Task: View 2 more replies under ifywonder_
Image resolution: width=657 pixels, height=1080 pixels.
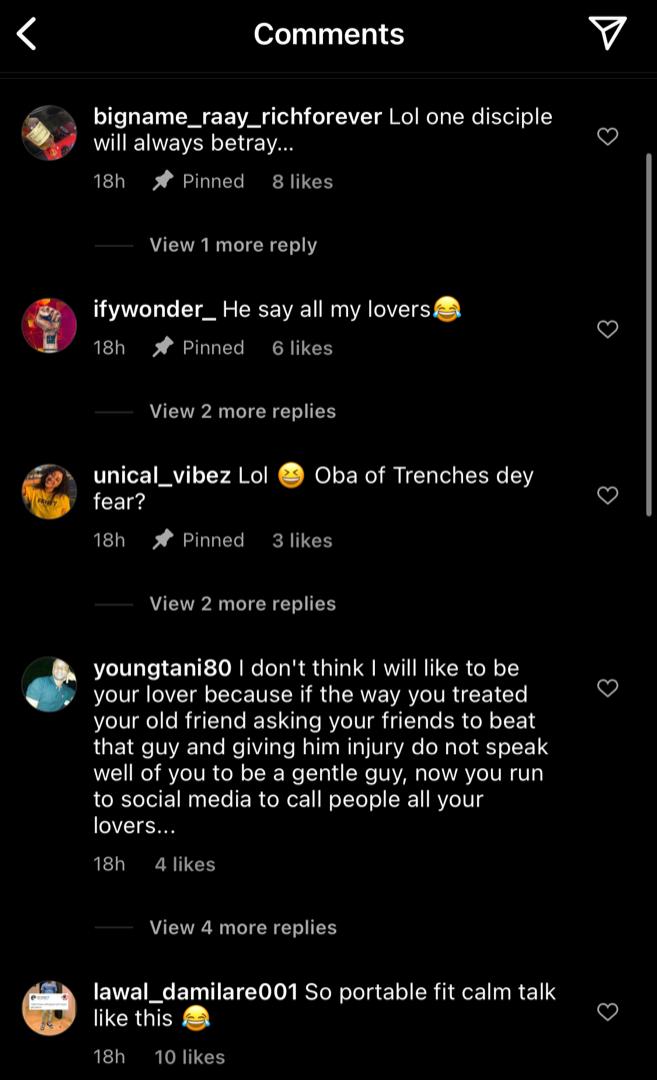Action: pyautogui.click(x=242, y=411)
